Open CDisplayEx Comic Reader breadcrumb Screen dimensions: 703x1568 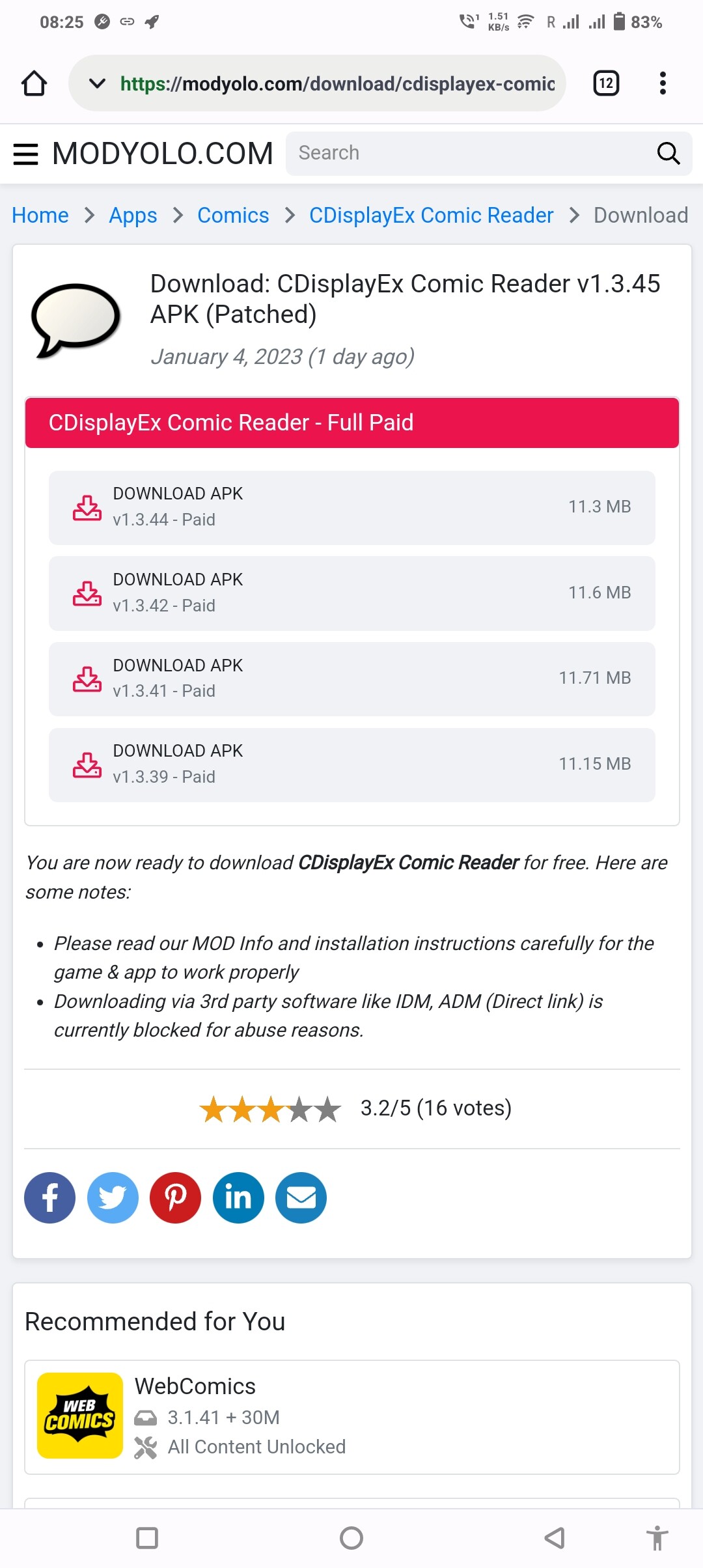pyautogui.click(x=431, y=216)
